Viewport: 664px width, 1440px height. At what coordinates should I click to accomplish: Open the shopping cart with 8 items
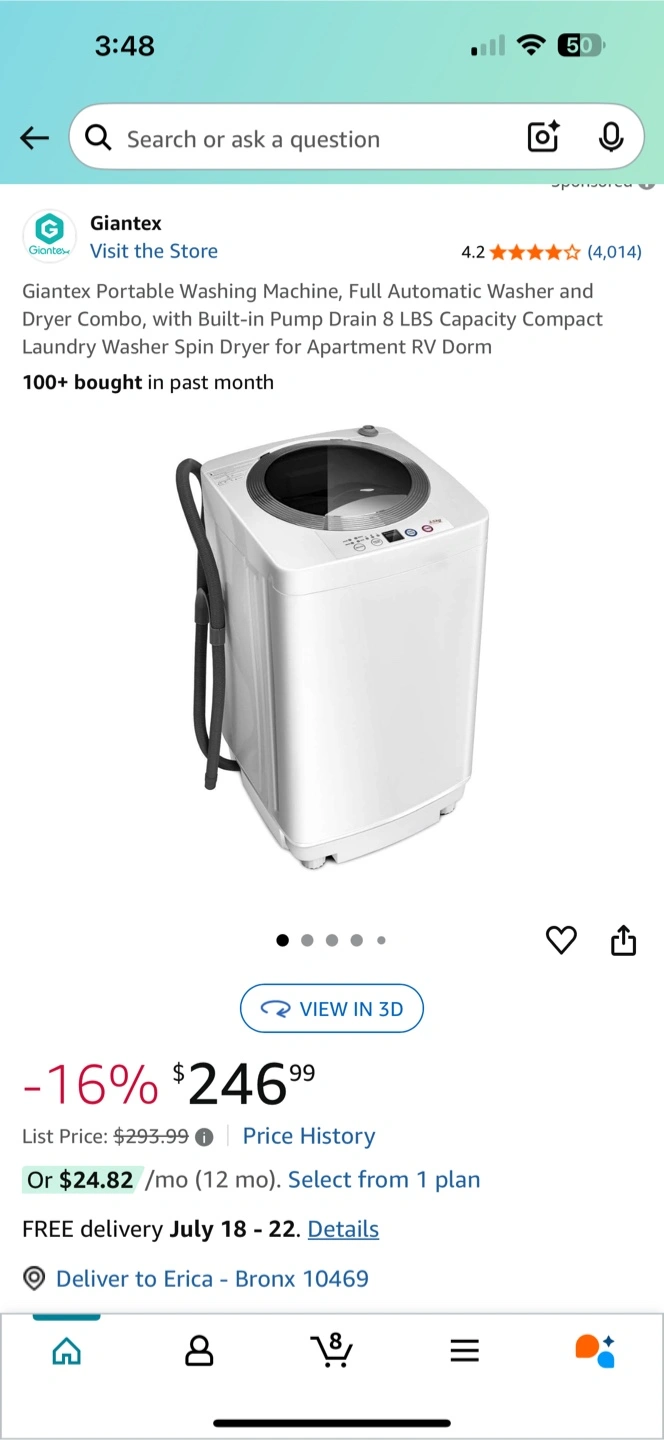point(331,1350)
